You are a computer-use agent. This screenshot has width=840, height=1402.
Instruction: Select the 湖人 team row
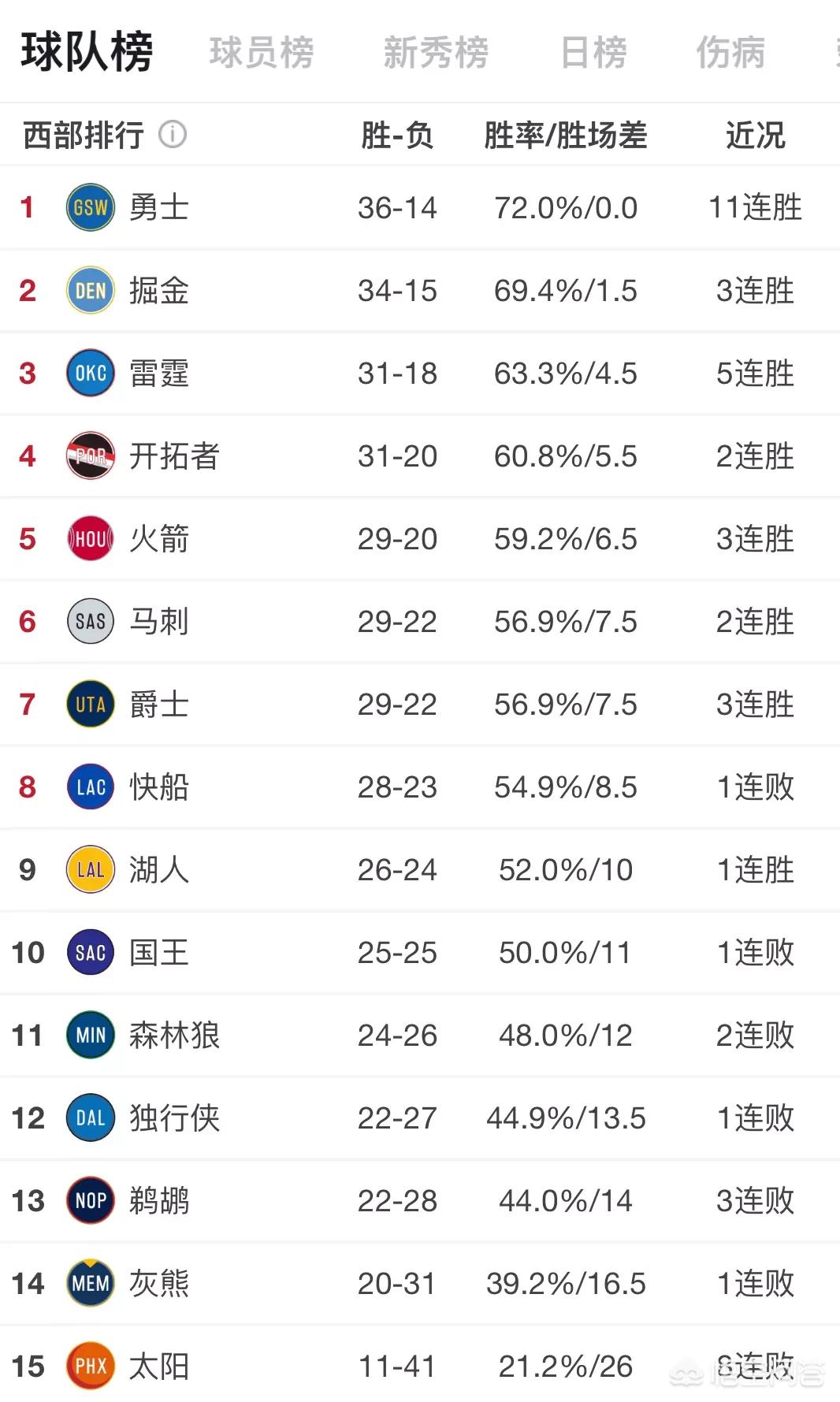[x=420, y=870]
